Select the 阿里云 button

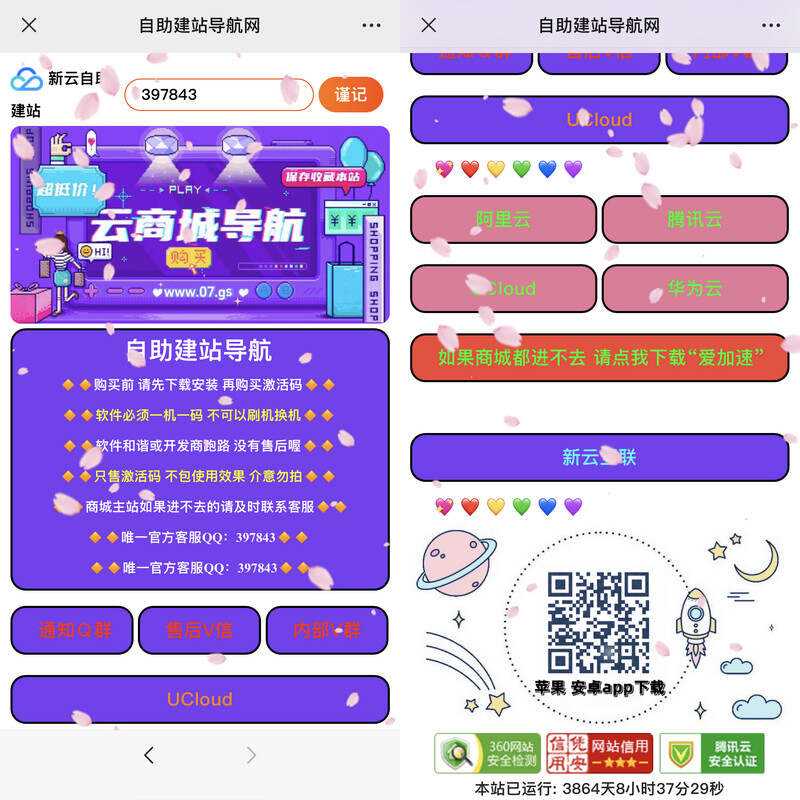pos(503,220)
